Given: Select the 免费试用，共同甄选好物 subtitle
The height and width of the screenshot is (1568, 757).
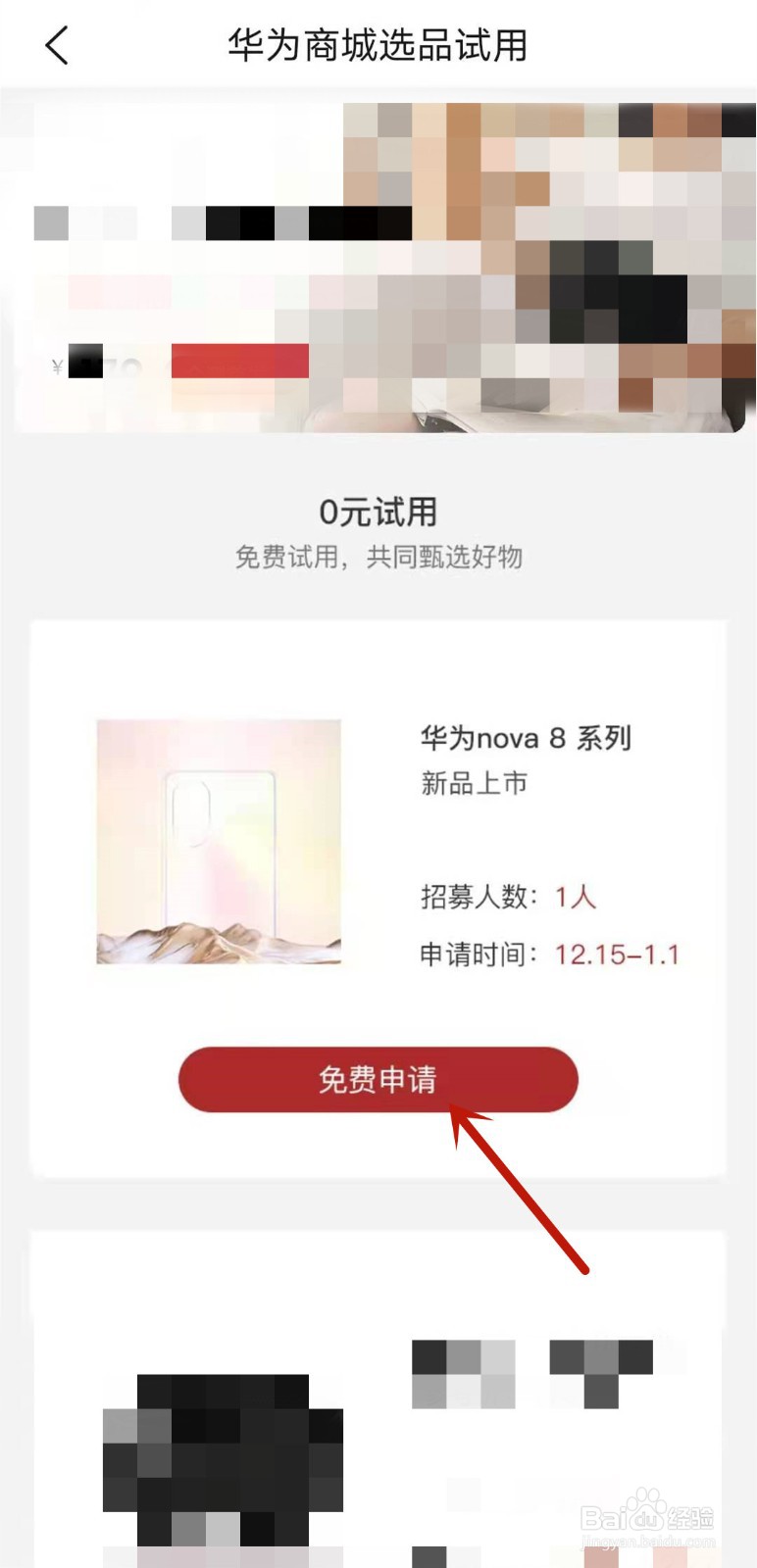Looking at the screenshot, I should click(378, 557).
